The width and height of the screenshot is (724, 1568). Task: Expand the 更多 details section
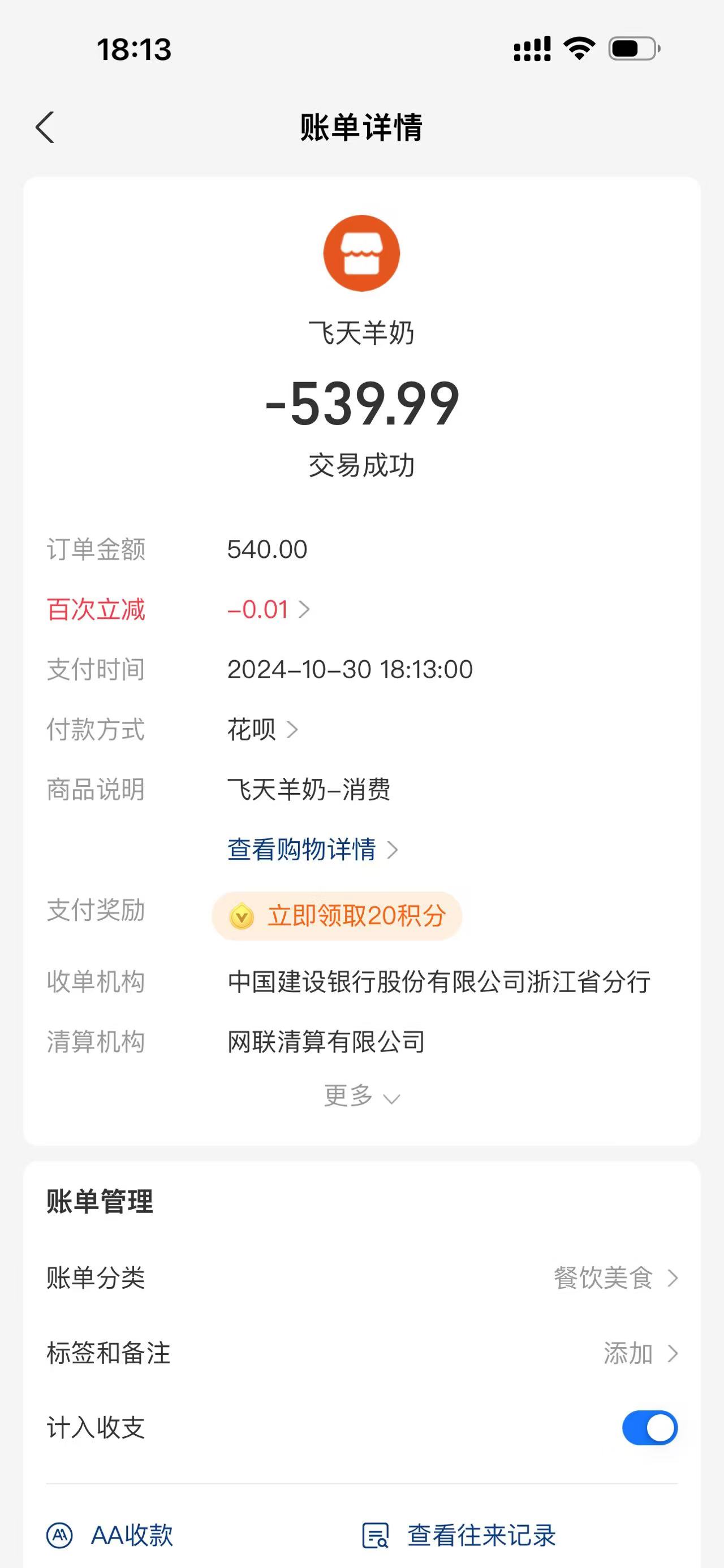(361, 1096)
